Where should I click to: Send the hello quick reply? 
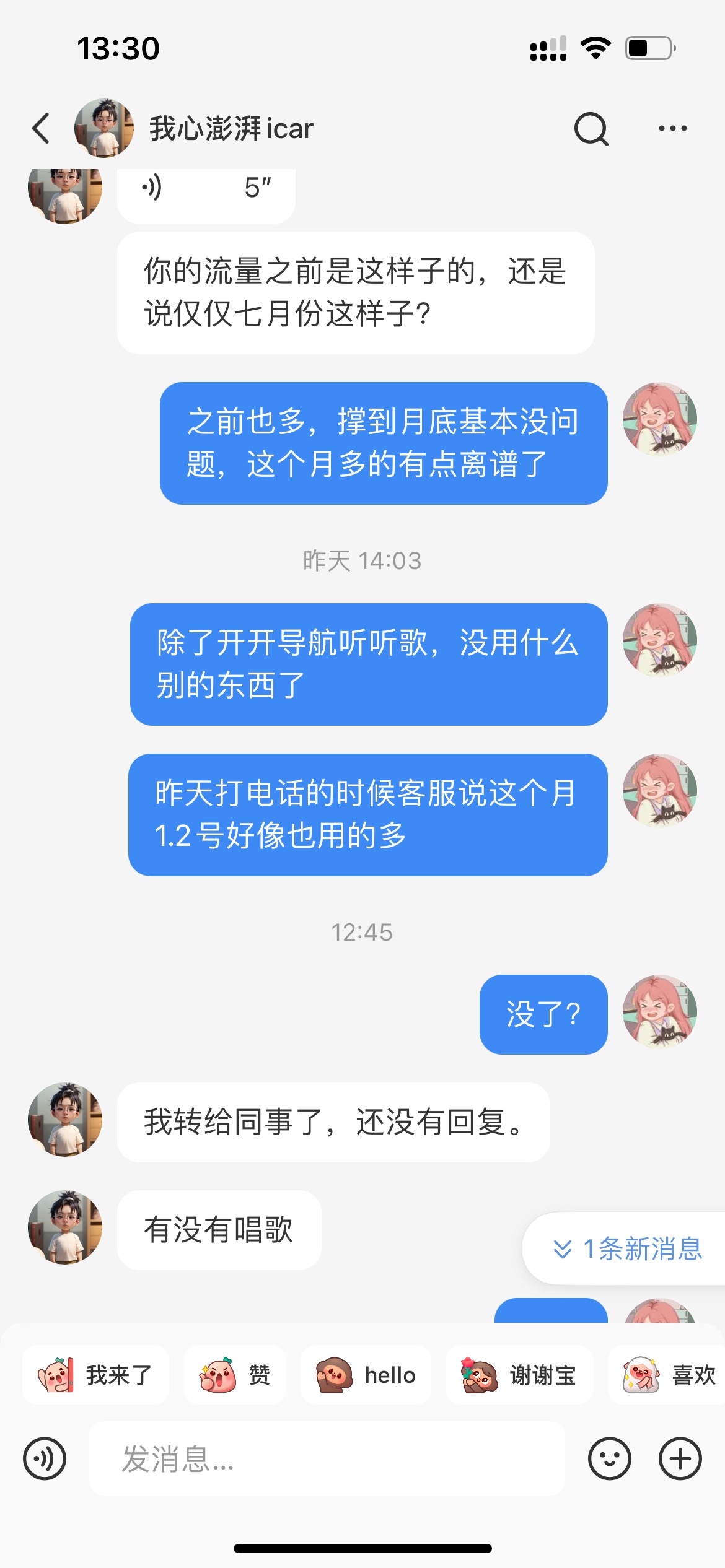click(x=366, y=1375)
